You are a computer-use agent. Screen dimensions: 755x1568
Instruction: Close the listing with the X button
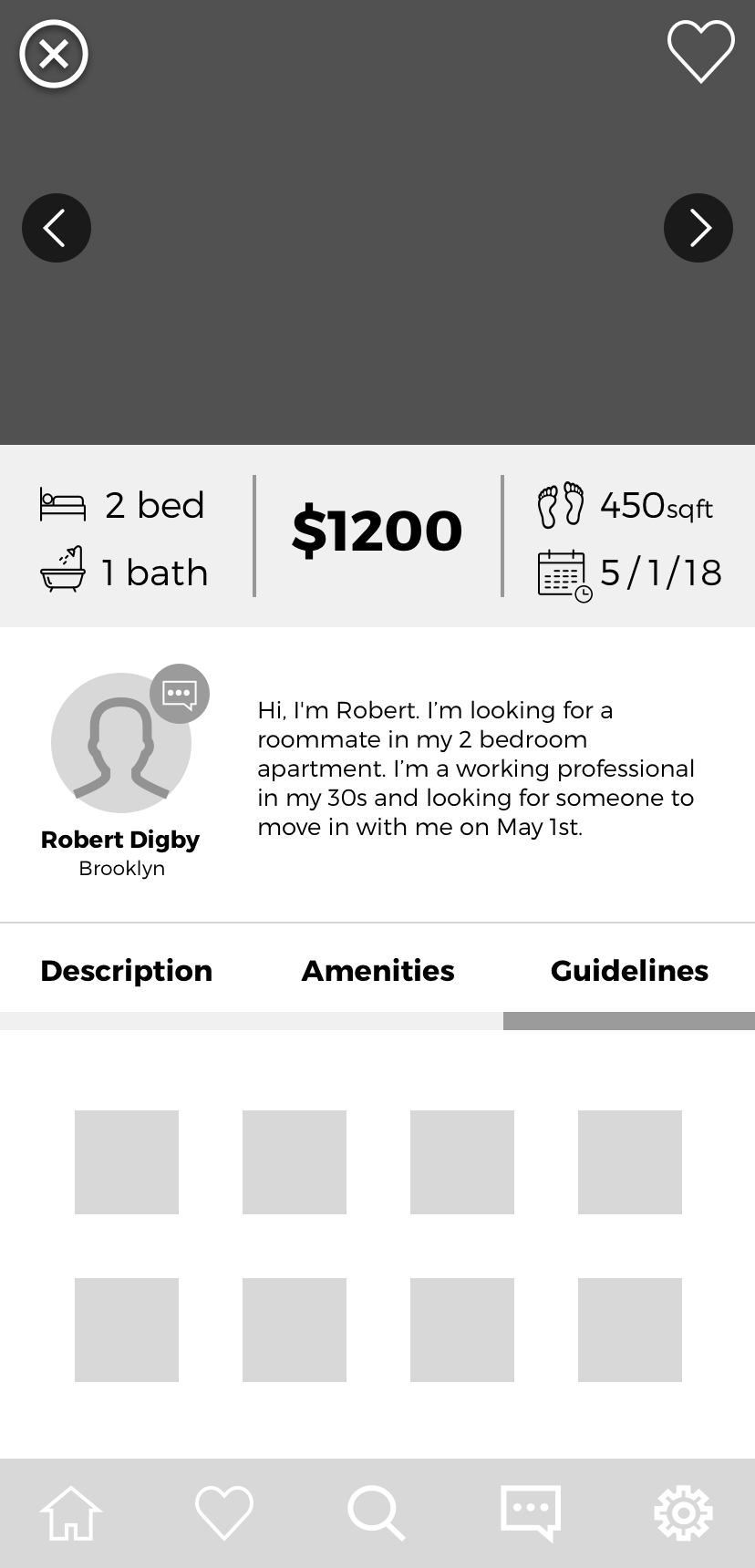[54, 54]
